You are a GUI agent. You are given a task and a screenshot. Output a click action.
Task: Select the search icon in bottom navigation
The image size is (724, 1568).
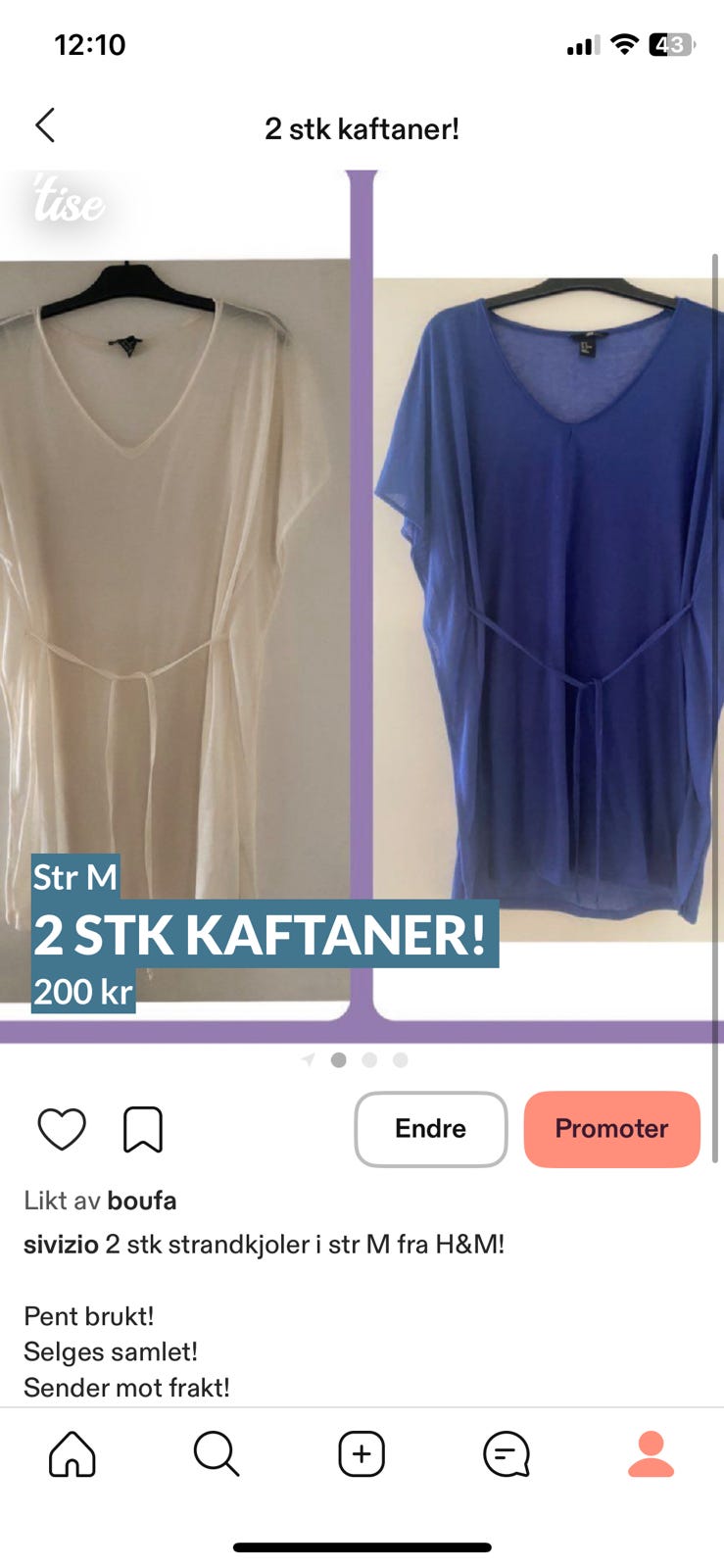pyautogui.click(x=217, y=1454)
